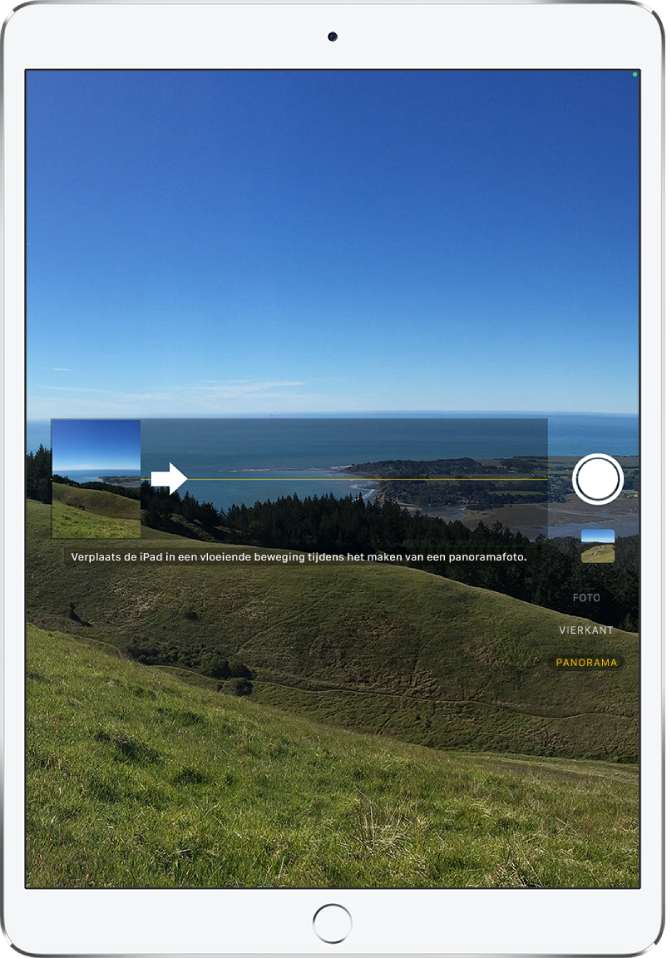Tap the iPad home button
The height and width of the screenshot is (958, 670).
(332, 922)
